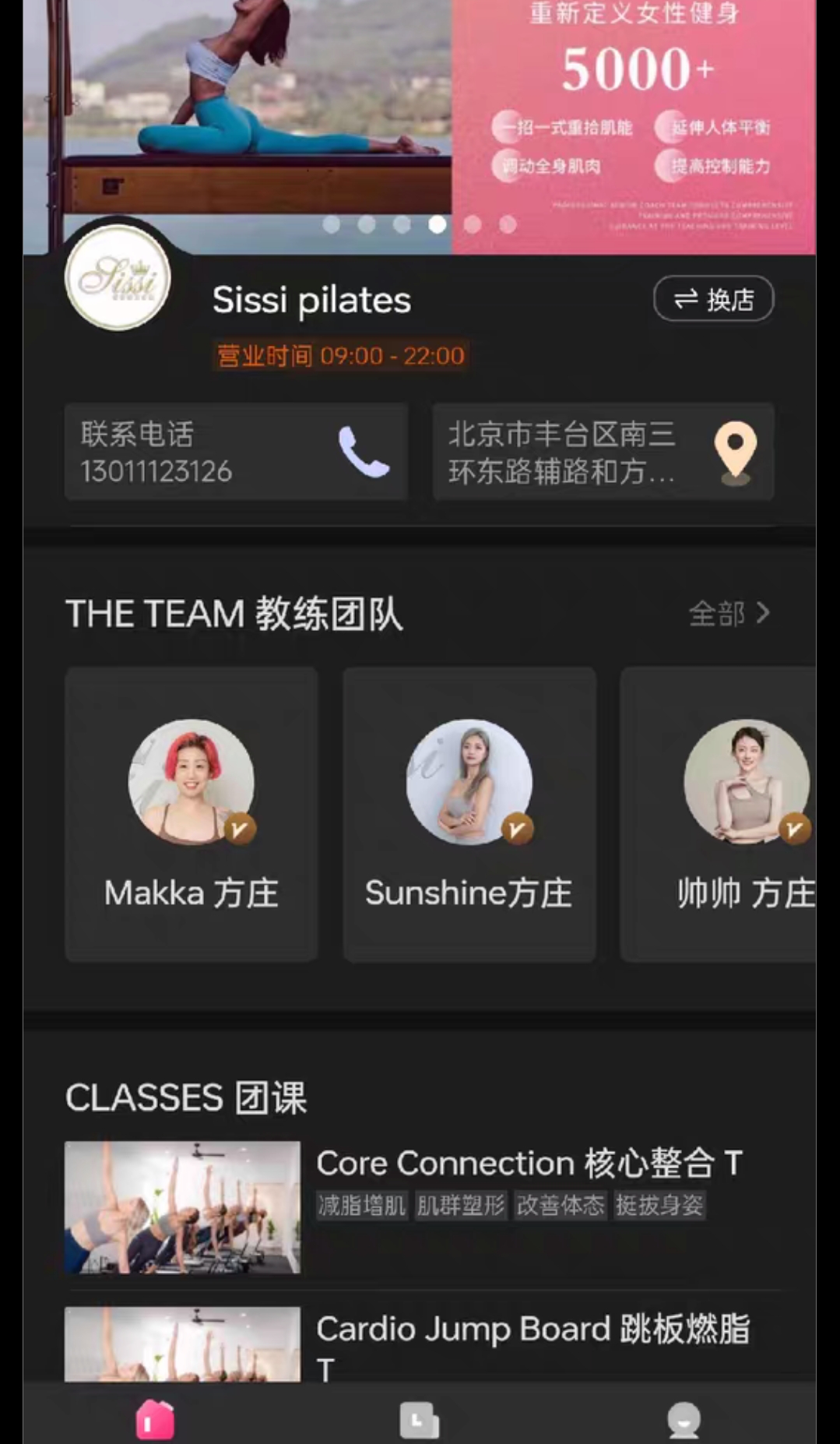This screenshot has height=1444, width=840.
Task: View all coaches via 全部
Action: tap(729, 614)
